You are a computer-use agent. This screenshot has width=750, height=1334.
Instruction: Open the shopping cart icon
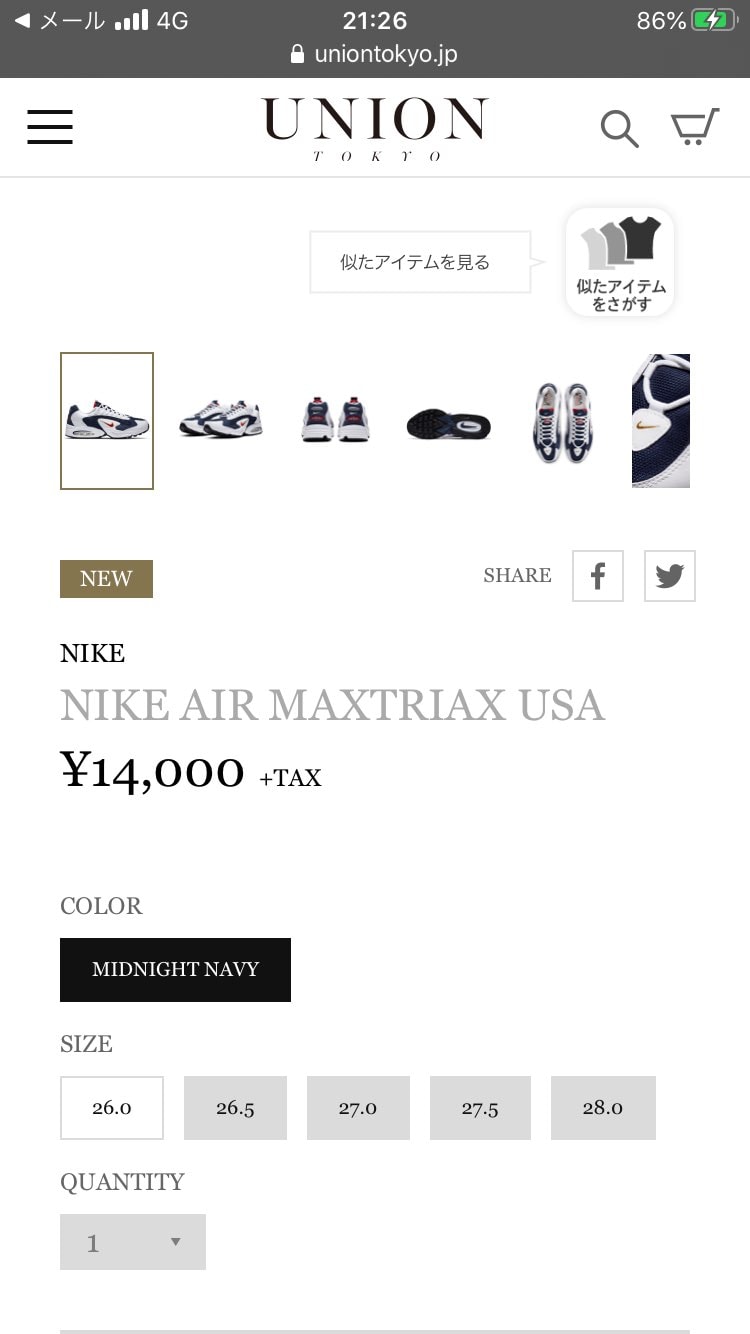[x=695, y=127]
